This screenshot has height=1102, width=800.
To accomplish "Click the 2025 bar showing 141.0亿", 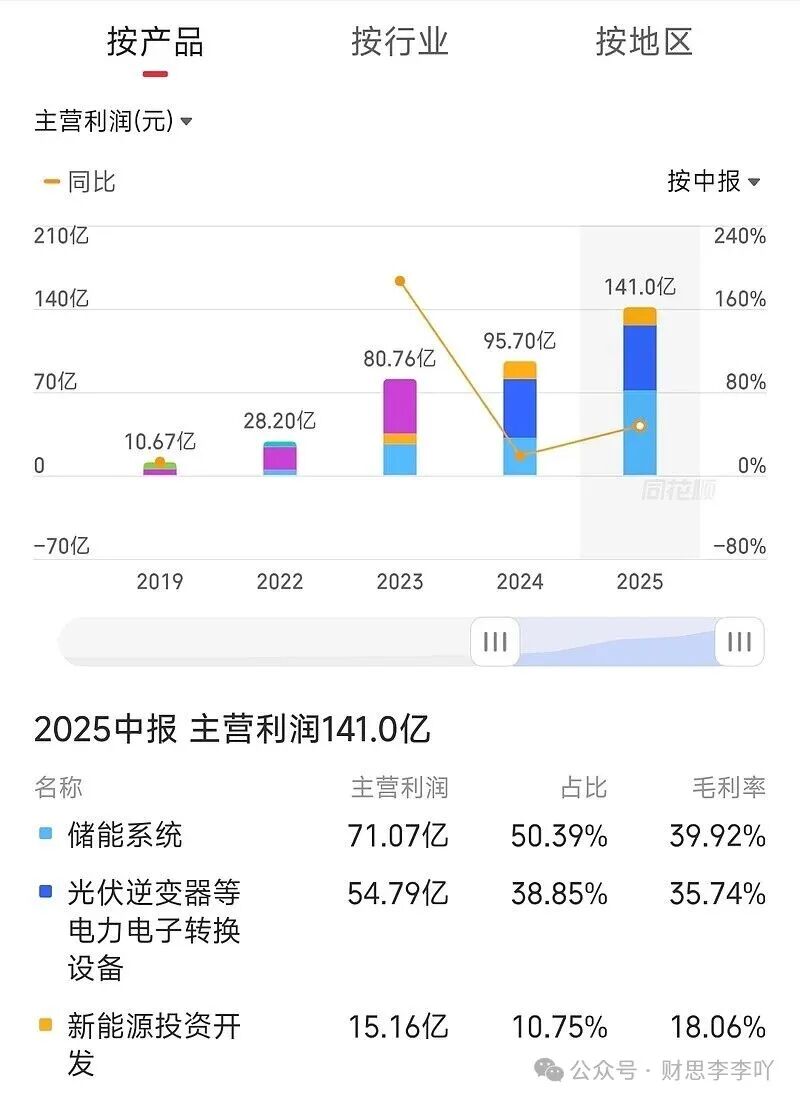I will tap(641, 390).
